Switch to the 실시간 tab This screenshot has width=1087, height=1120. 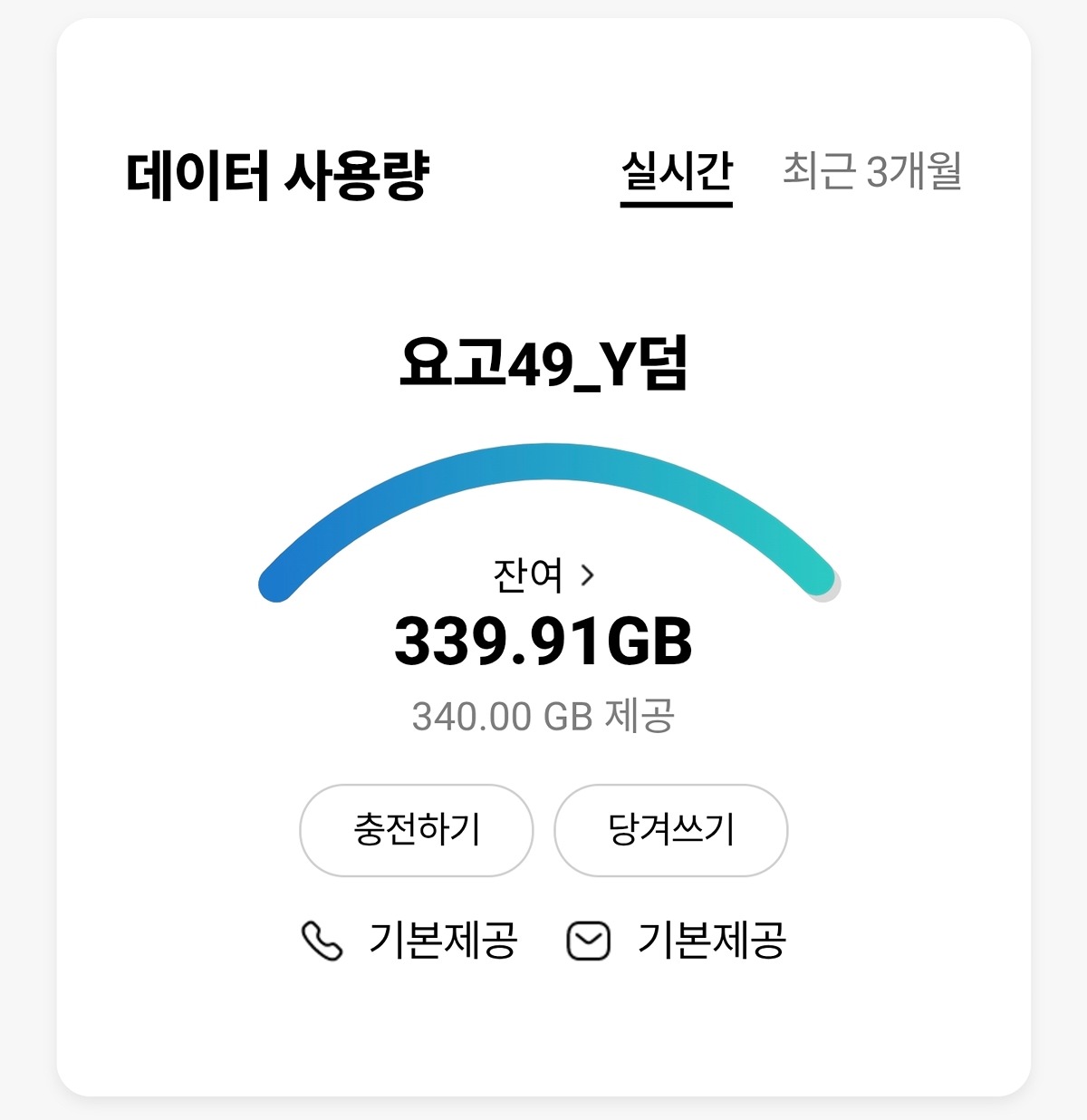(x=676, y=172)
